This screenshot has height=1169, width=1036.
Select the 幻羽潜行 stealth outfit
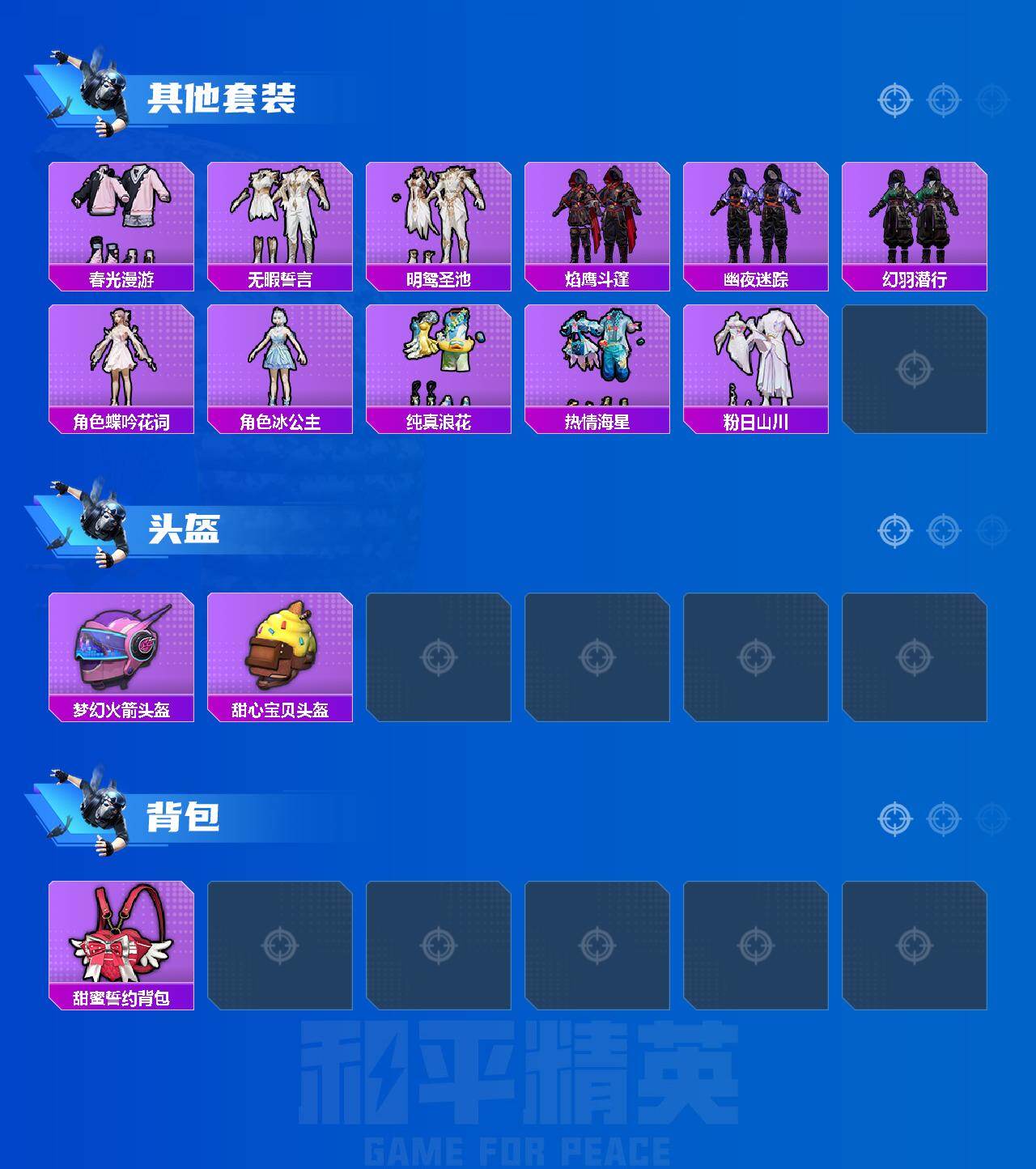917,219
